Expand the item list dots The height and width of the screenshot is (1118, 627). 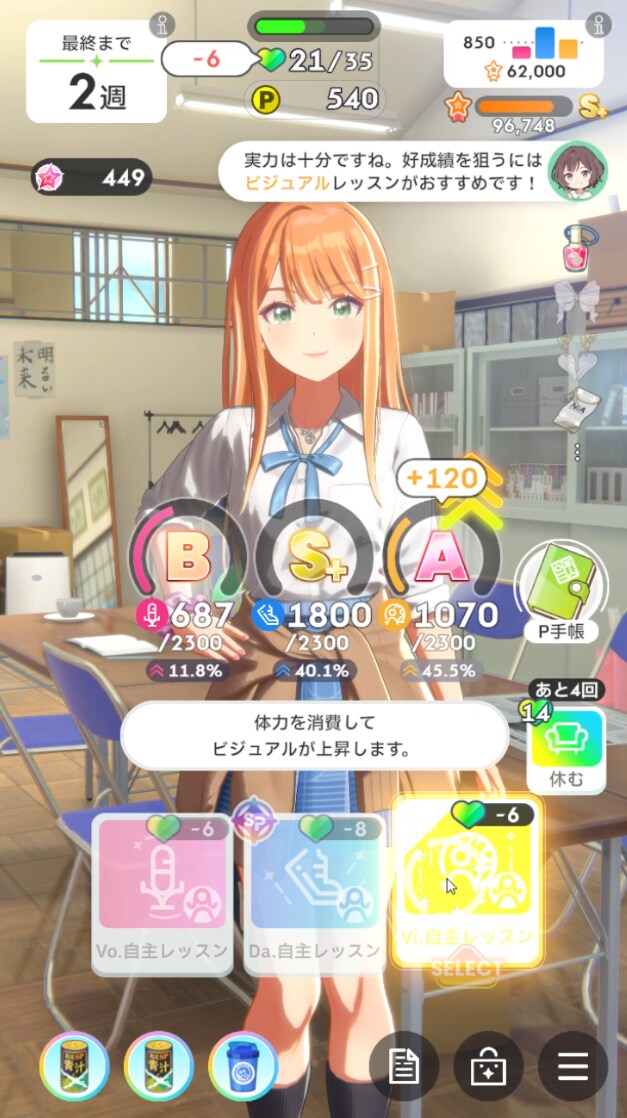pos(578,452)
